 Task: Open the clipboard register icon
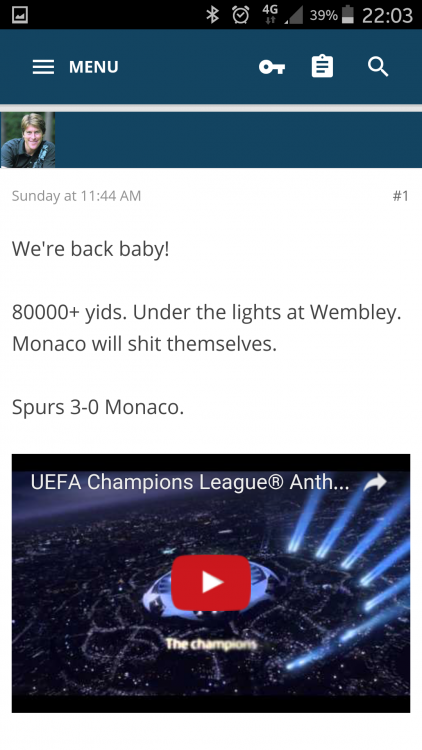(x=322, y=66)
